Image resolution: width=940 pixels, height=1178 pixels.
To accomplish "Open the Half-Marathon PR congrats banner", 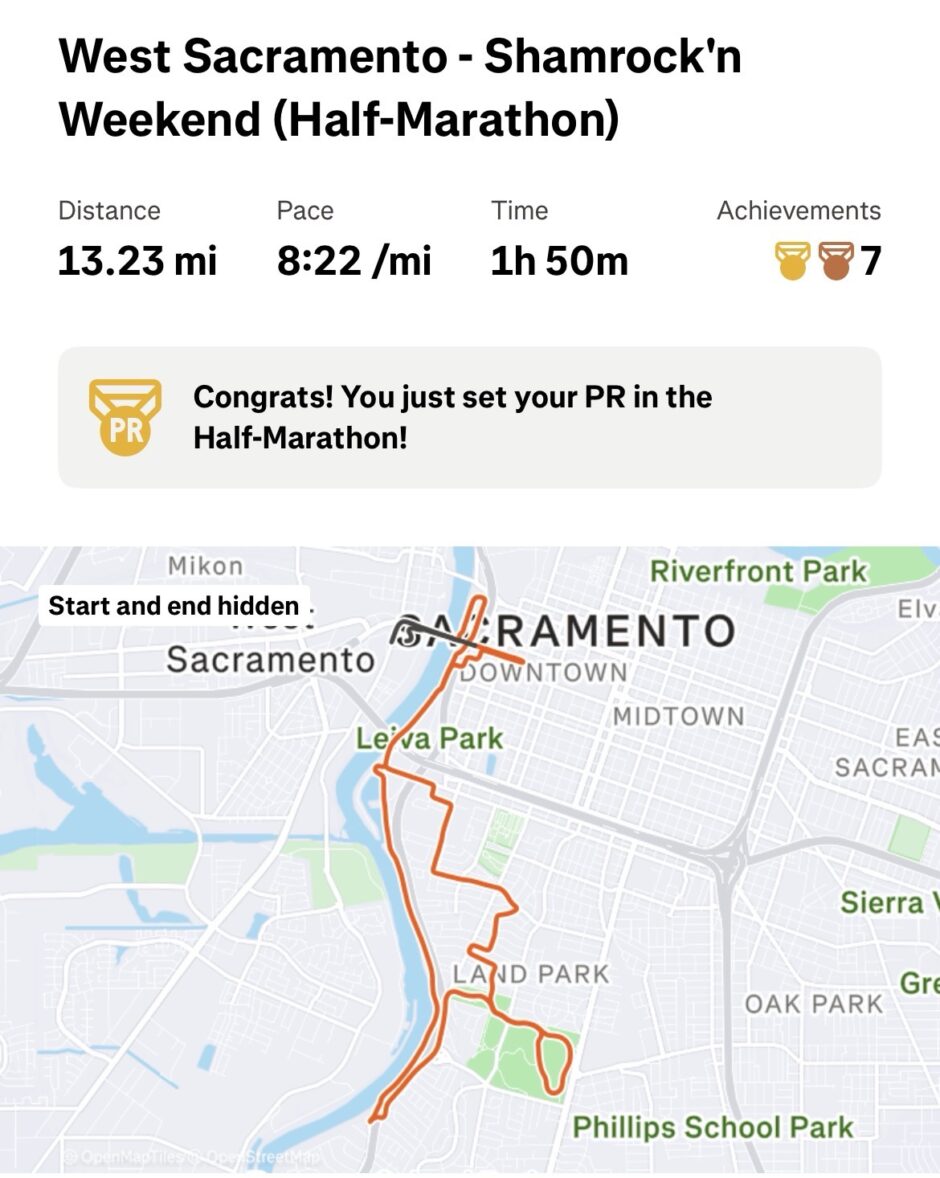I will (x=469, y=417).
